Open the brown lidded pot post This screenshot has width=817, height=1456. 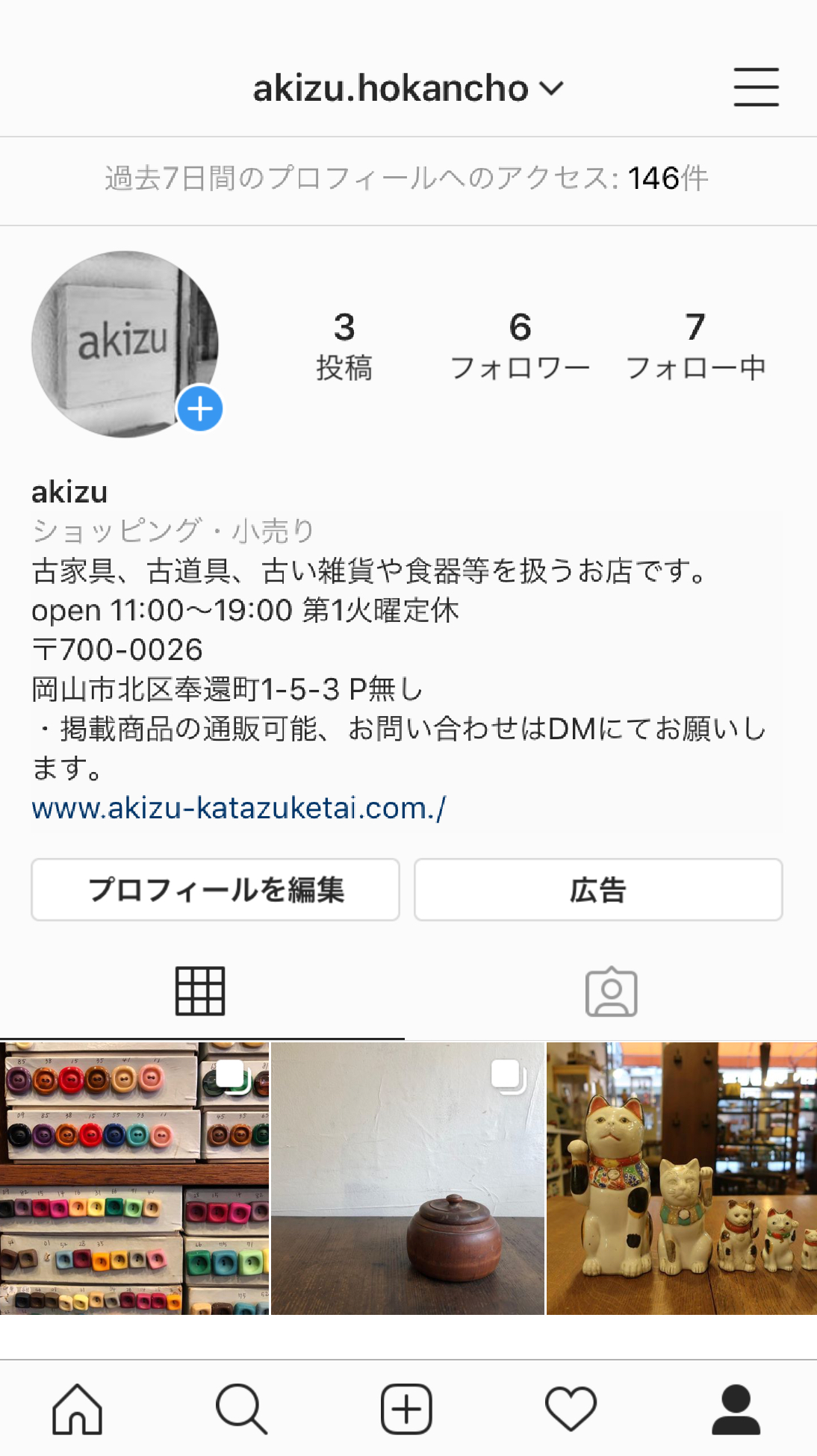coord(408,1178)
